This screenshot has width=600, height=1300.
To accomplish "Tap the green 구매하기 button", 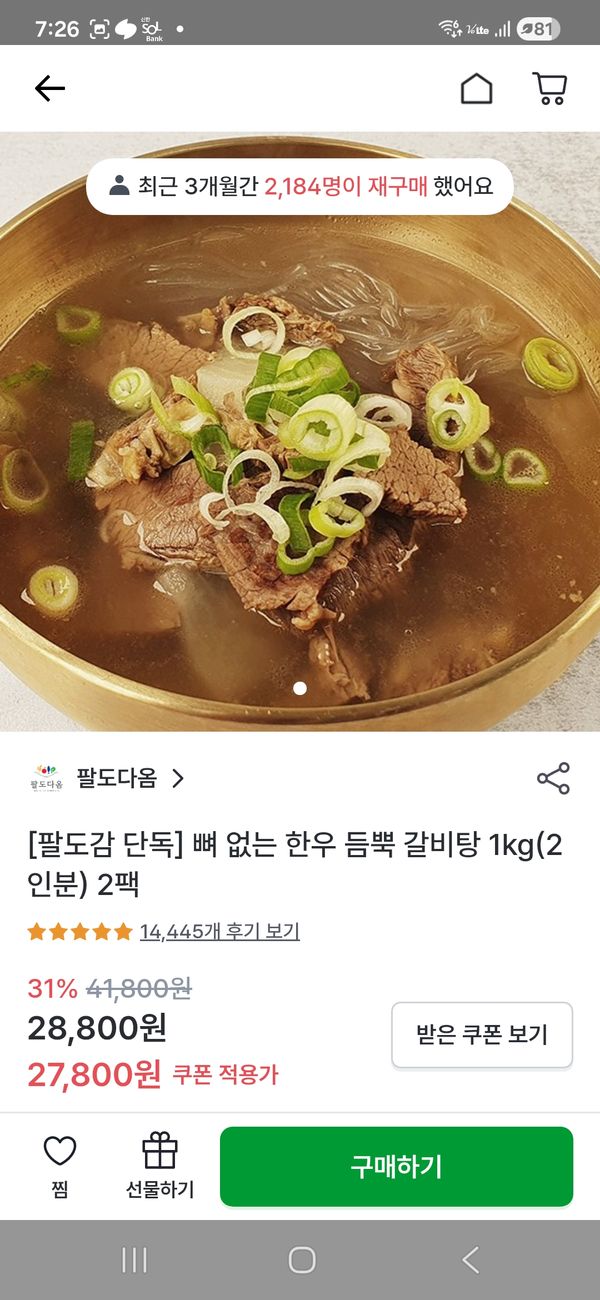I will [396, 1166].
